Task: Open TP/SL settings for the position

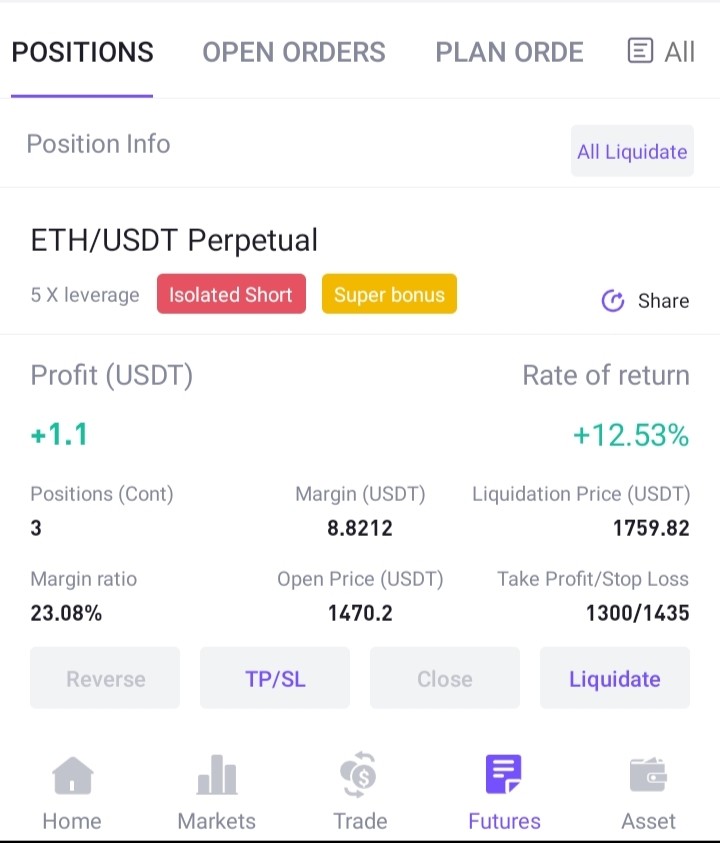Action: pos(275,678)
